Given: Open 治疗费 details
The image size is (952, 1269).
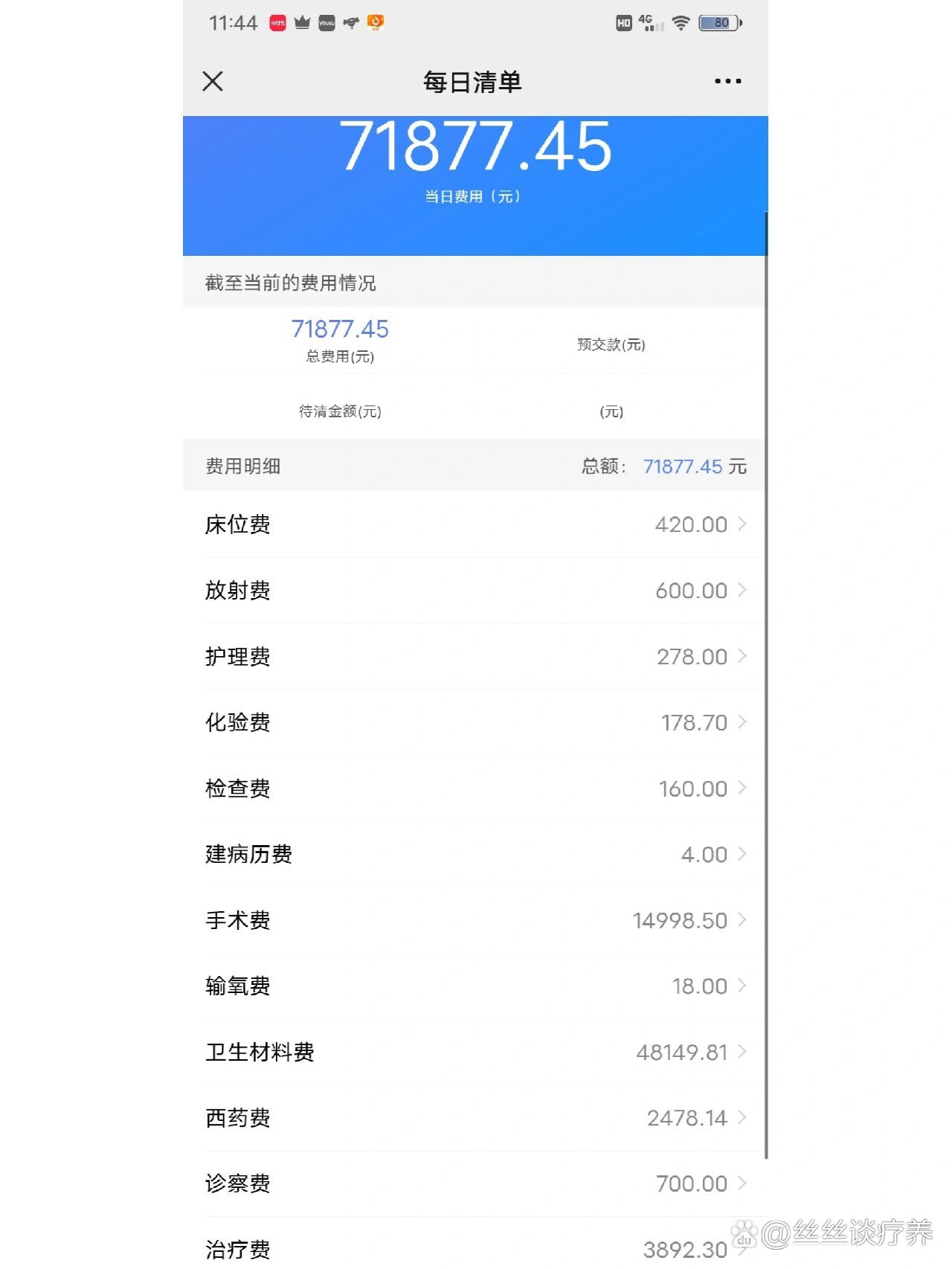Looking at the screenshot, I should 475,1248.
